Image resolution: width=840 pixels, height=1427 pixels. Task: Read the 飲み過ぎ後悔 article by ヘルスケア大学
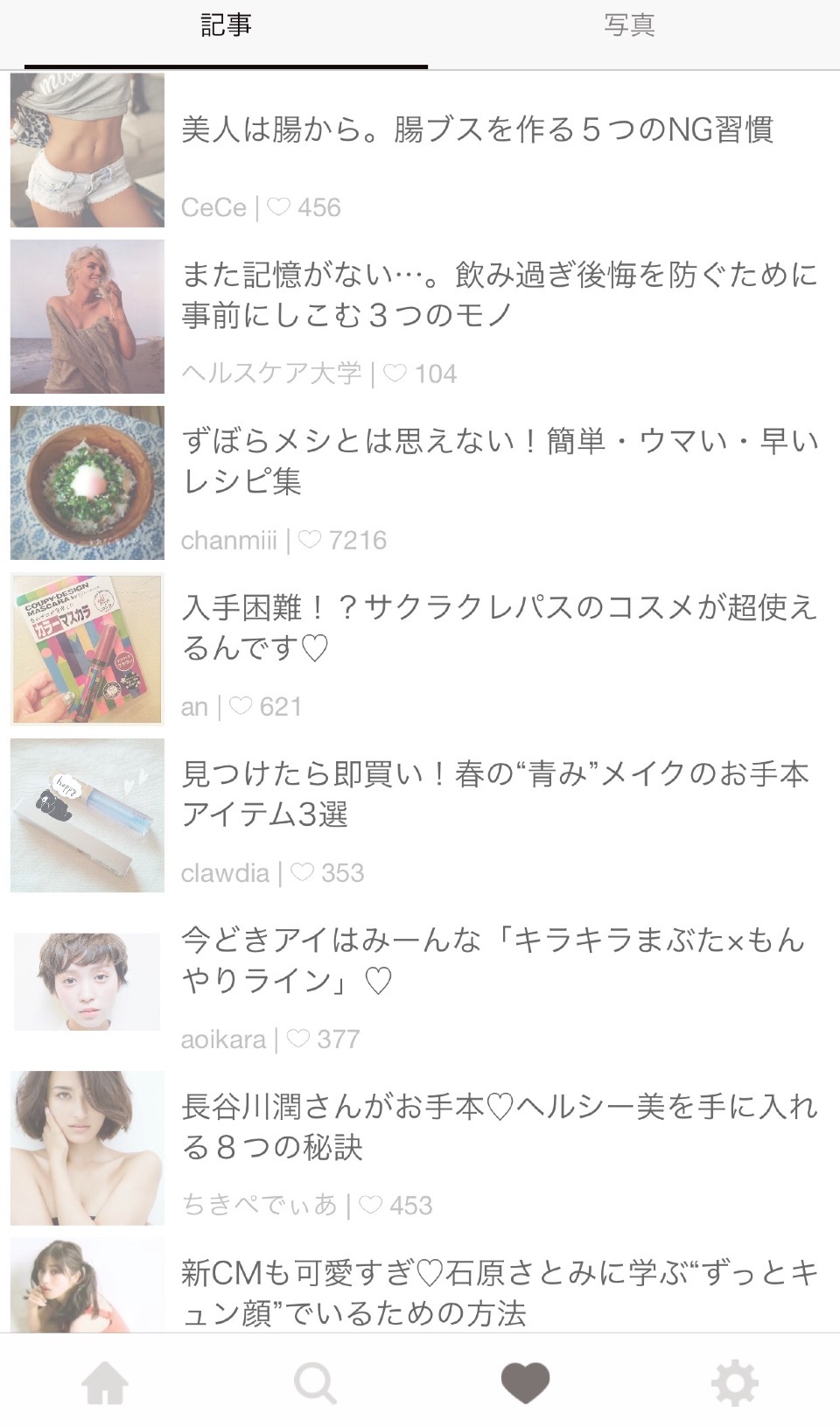(499, 295)
